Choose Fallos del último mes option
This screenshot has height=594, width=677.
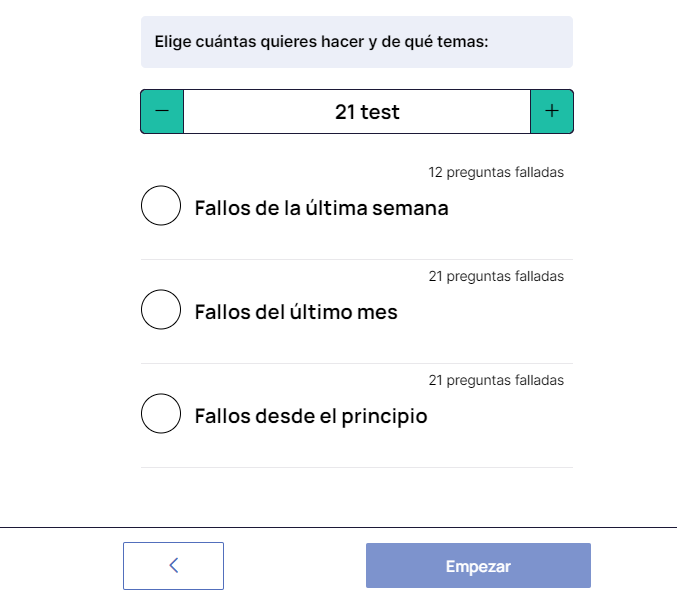coord(160,309)
